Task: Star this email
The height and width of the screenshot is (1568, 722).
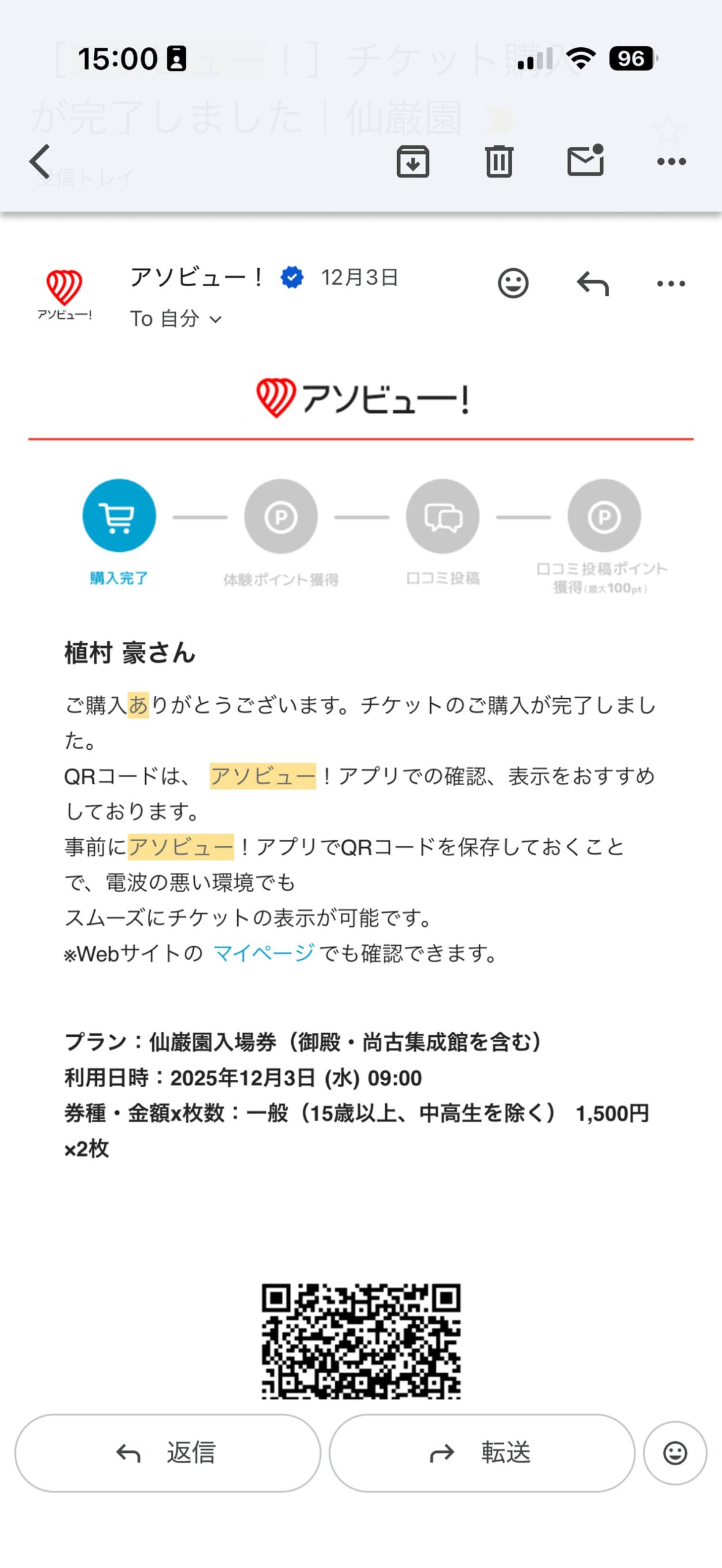Action: [667, 130]
